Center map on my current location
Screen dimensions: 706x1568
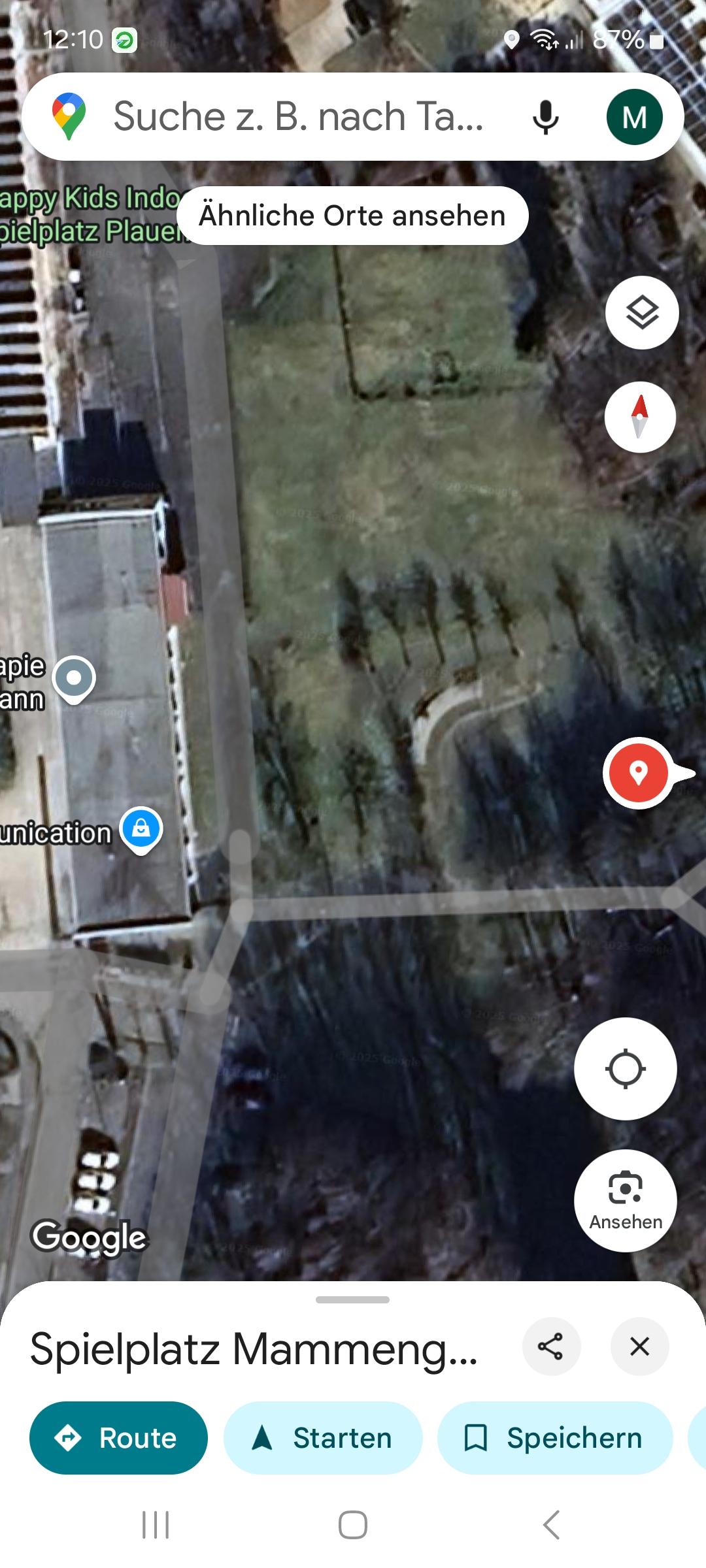[626, 1069]
